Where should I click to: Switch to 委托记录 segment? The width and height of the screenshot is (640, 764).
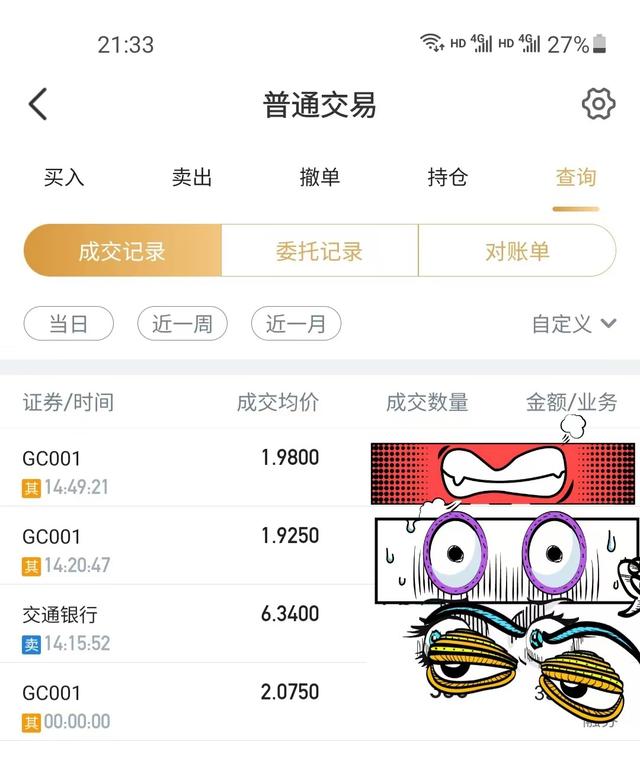pyautogui.click(x=319, y=250)
